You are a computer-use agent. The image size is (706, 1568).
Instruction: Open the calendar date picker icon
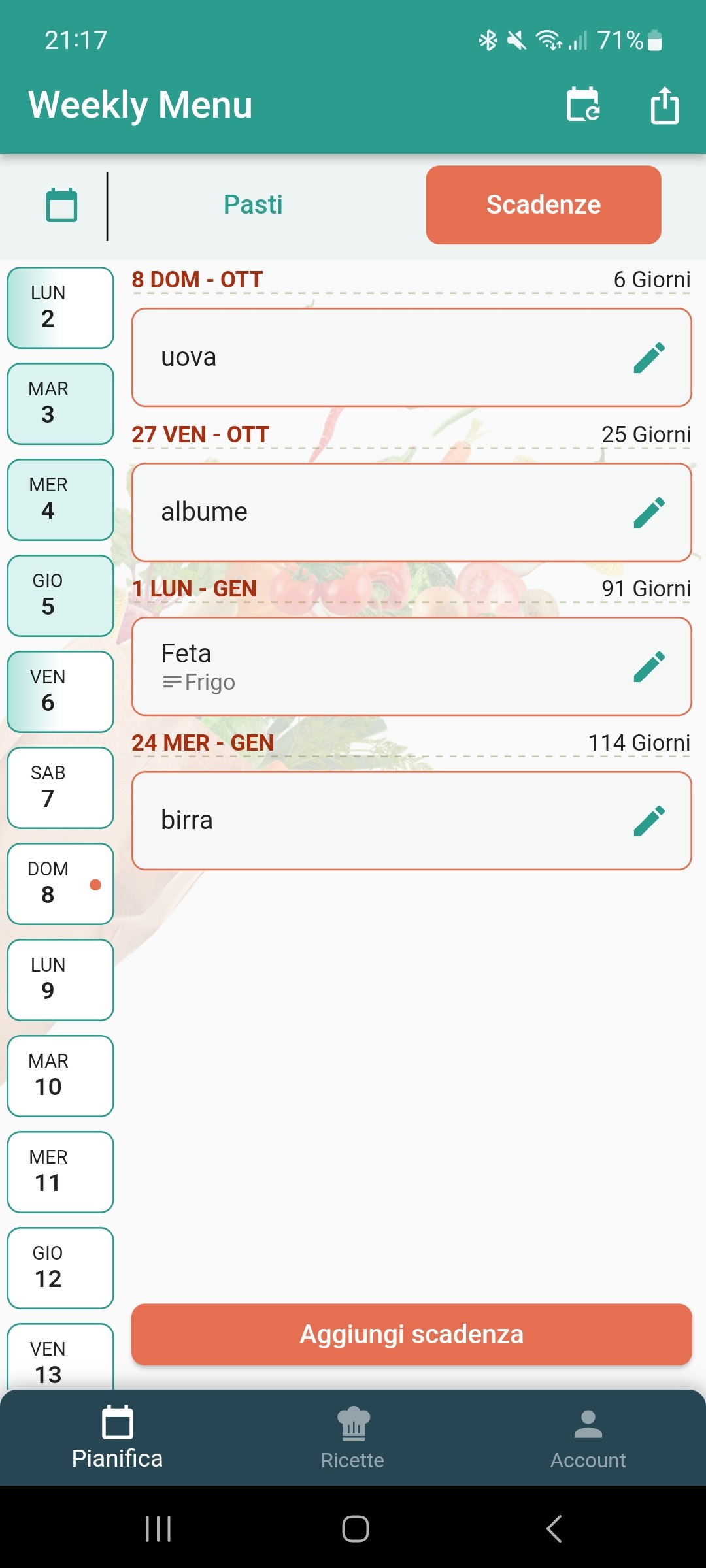pyautogui.click(x=62, y=205)
